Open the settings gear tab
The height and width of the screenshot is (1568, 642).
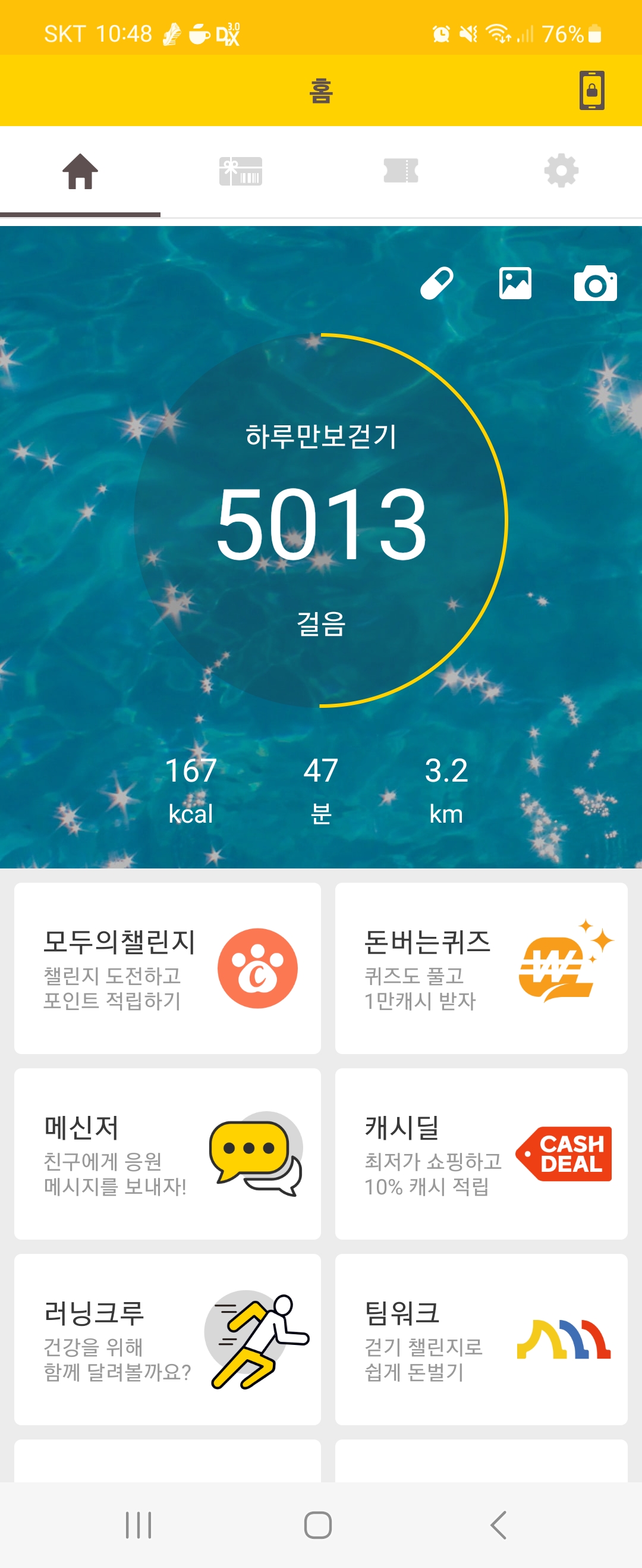(x=561, y=172)
